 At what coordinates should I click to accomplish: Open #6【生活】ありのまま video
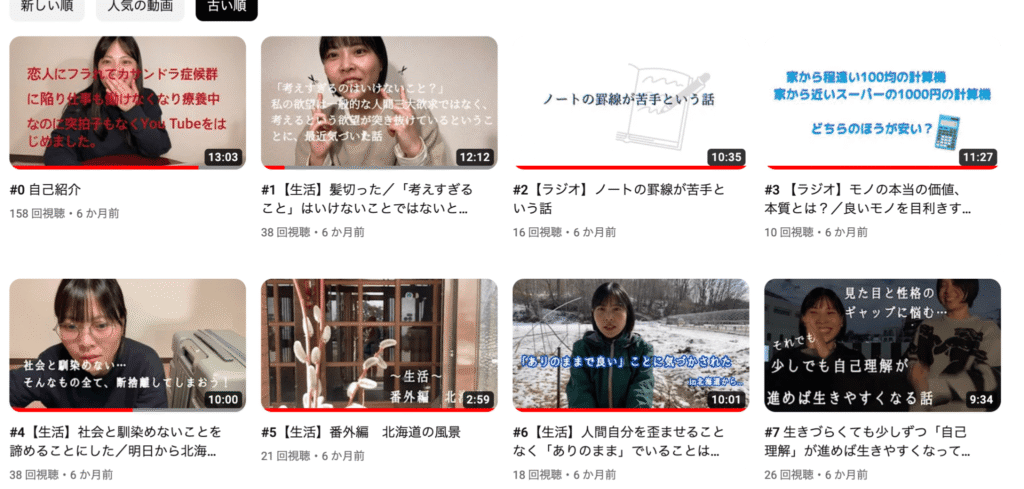(631, 344)
